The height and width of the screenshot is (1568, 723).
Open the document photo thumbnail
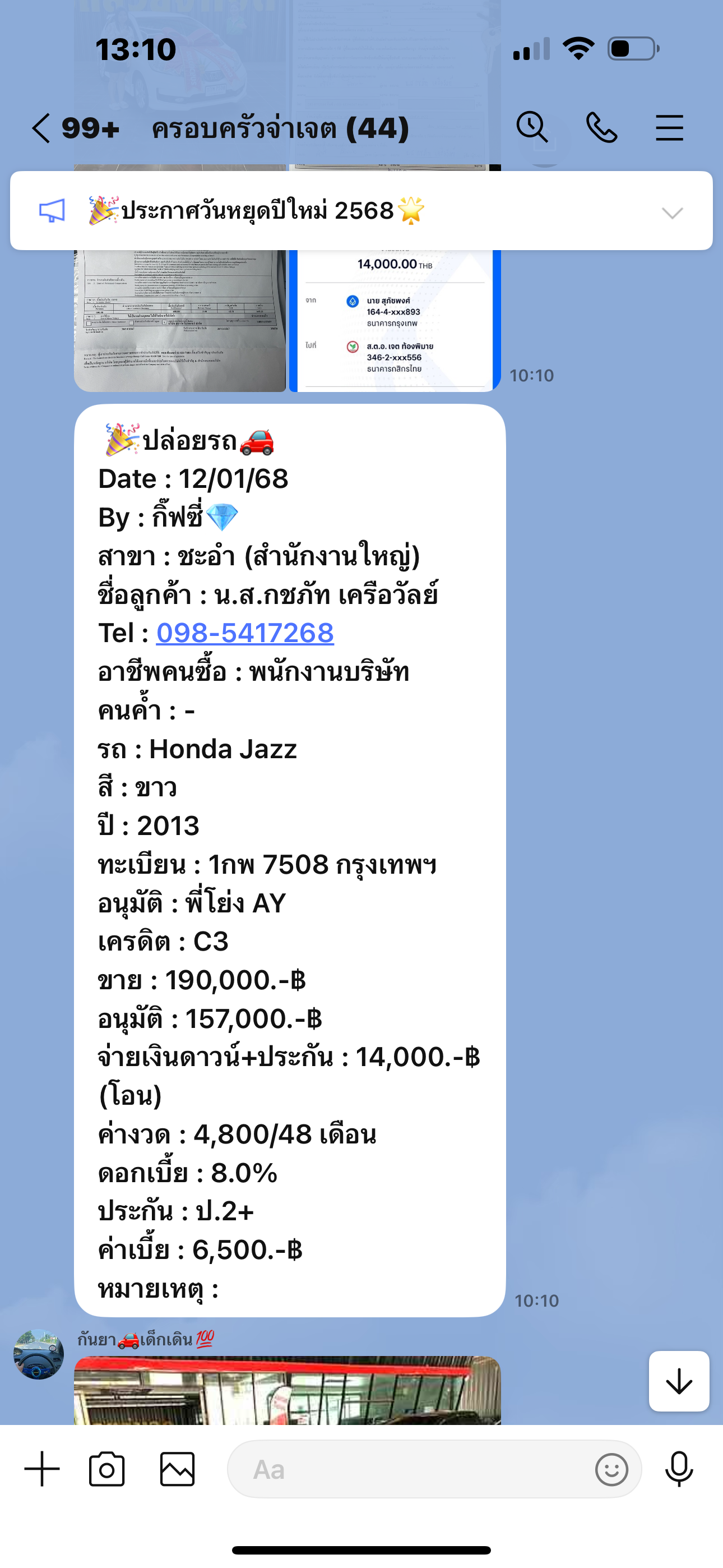point(179,320)
